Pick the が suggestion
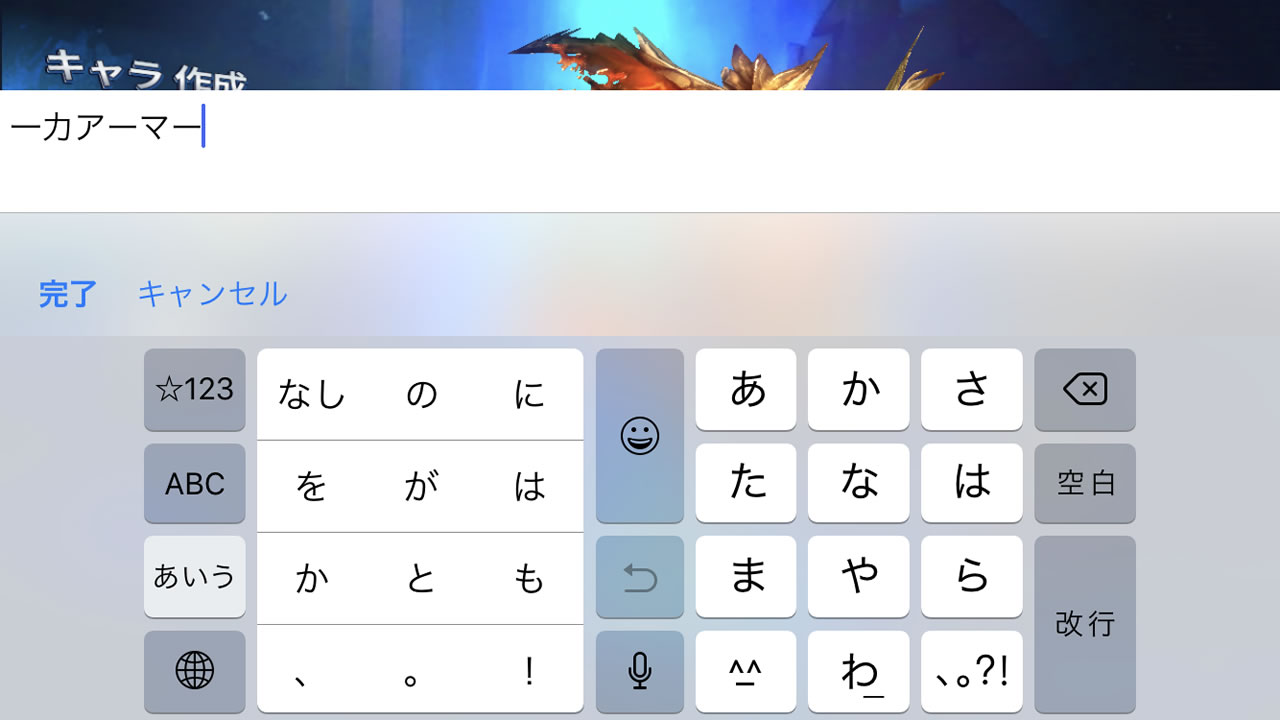The image size is (1280, 720). point(421,487)
